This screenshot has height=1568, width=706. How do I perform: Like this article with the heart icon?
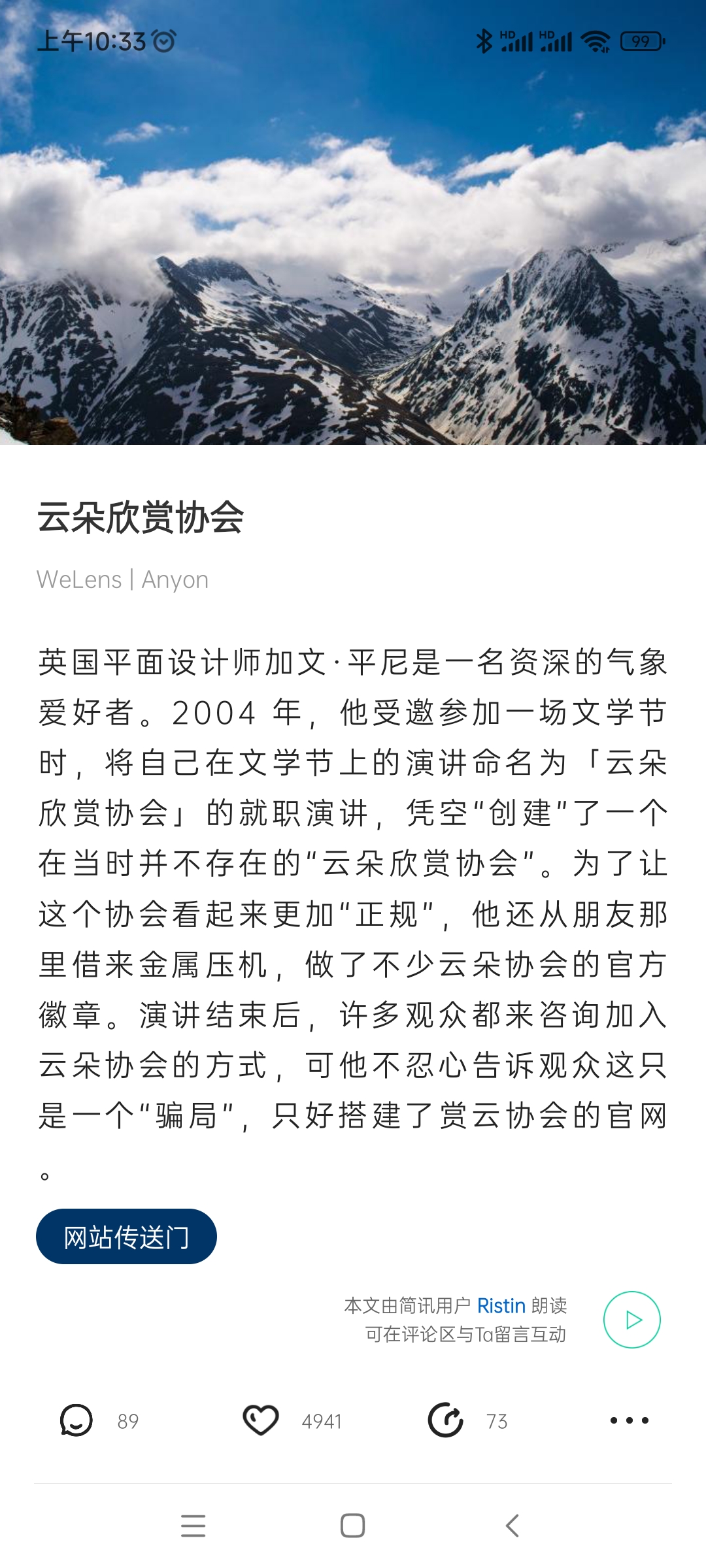[x=261, y=1420]
